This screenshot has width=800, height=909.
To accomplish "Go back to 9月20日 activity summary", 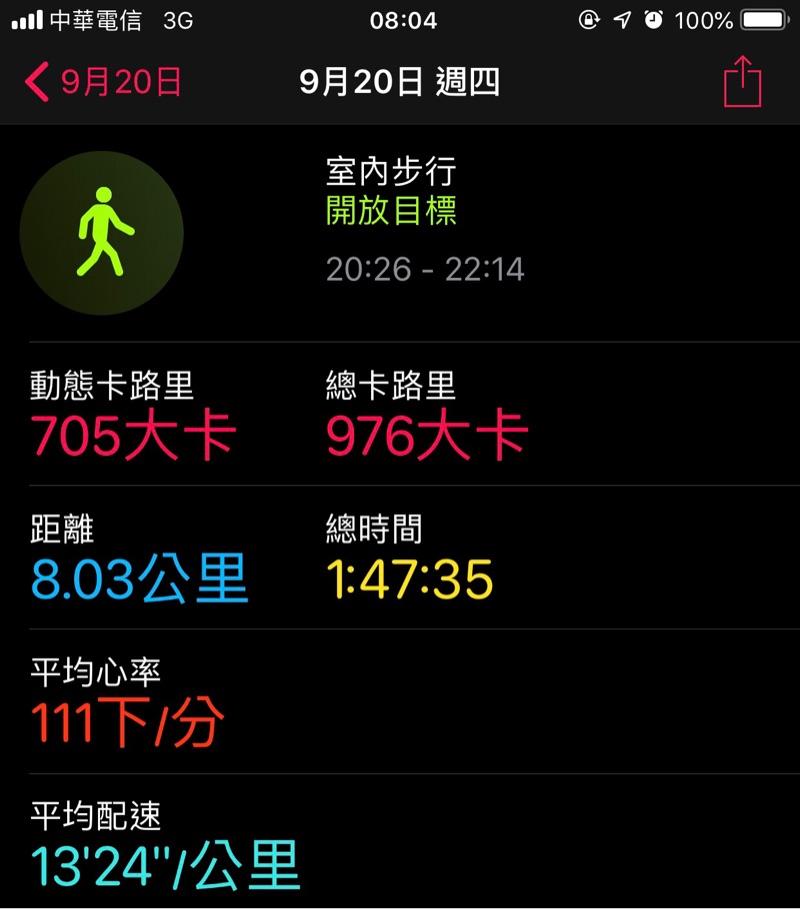I will pyautogui.click(x=103, y=82).
